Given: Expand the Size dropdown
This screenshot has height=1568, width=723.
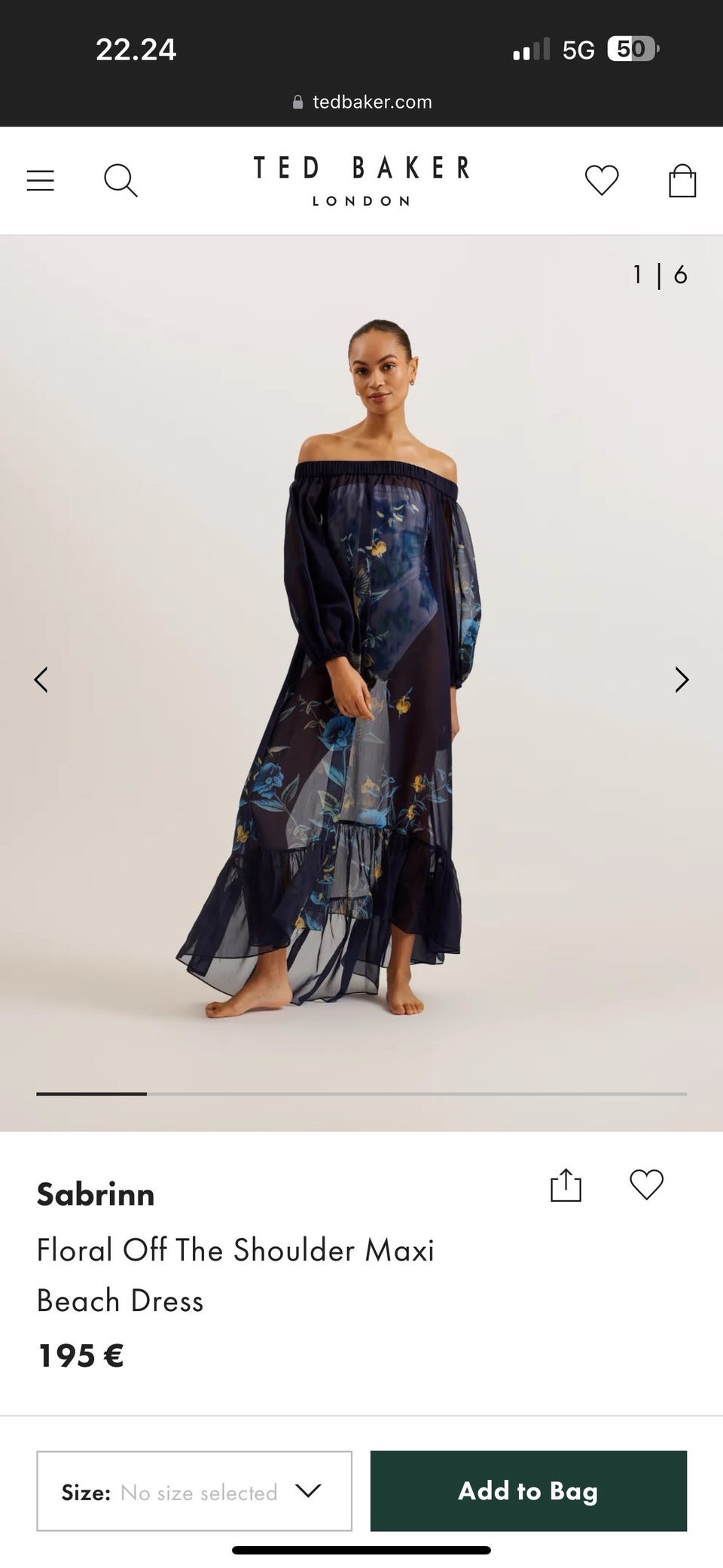Looking at the screenshot, I should coord(194,1491).
